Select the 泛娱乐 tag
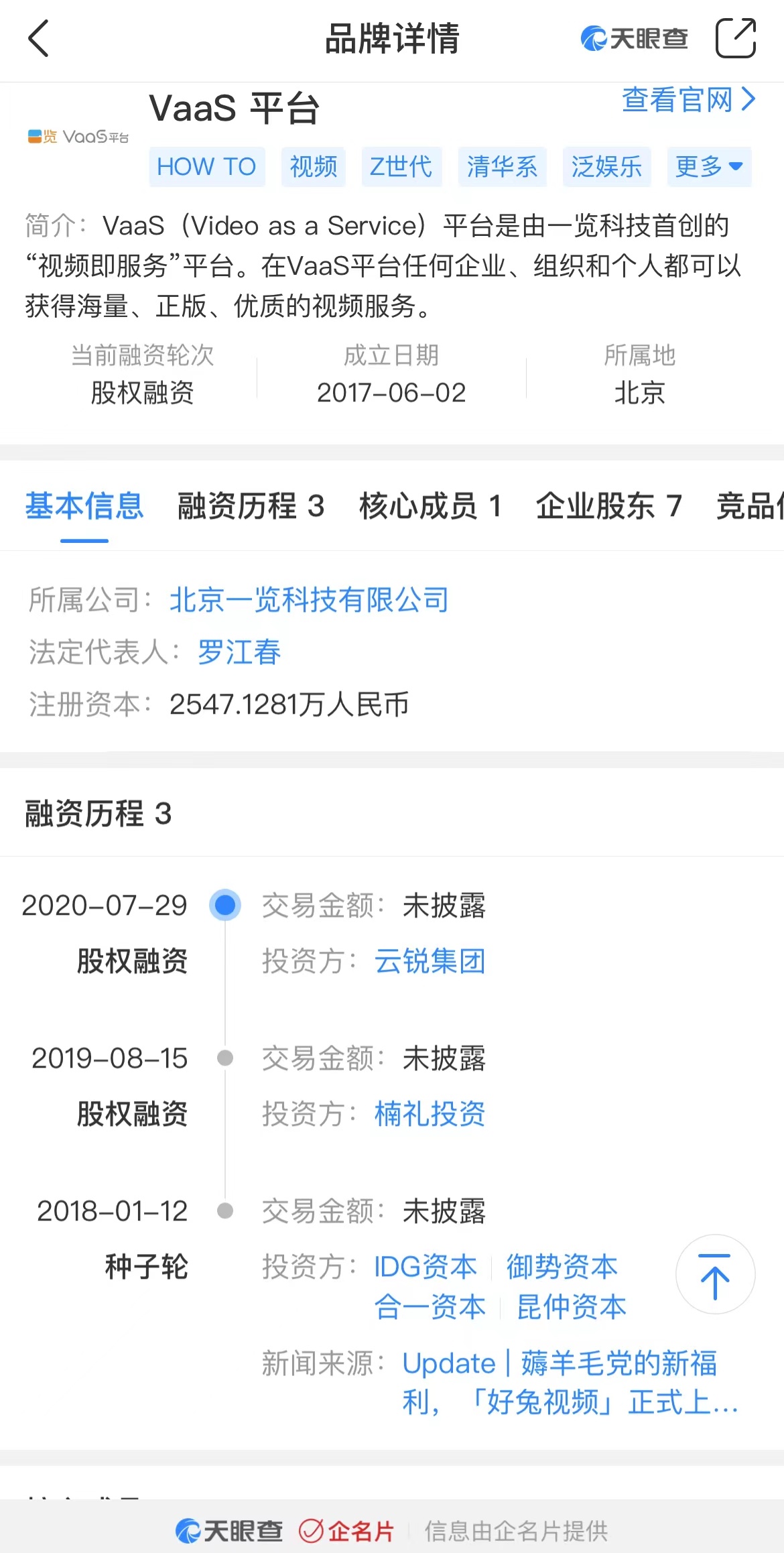This screenshot has width=784, height=1553. point(606,167)
